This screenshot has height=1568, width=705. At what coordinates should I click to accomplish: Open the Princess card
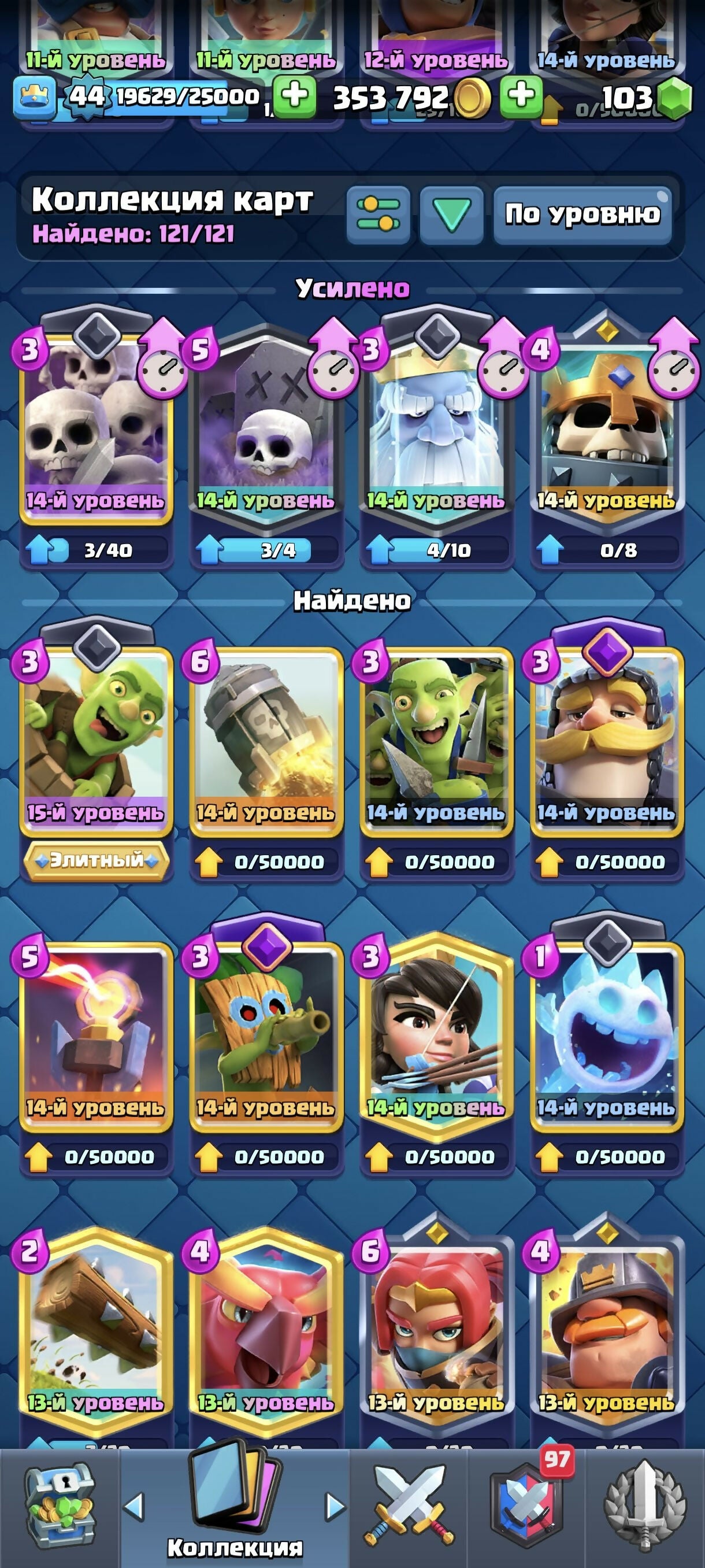coord(436,1035)
